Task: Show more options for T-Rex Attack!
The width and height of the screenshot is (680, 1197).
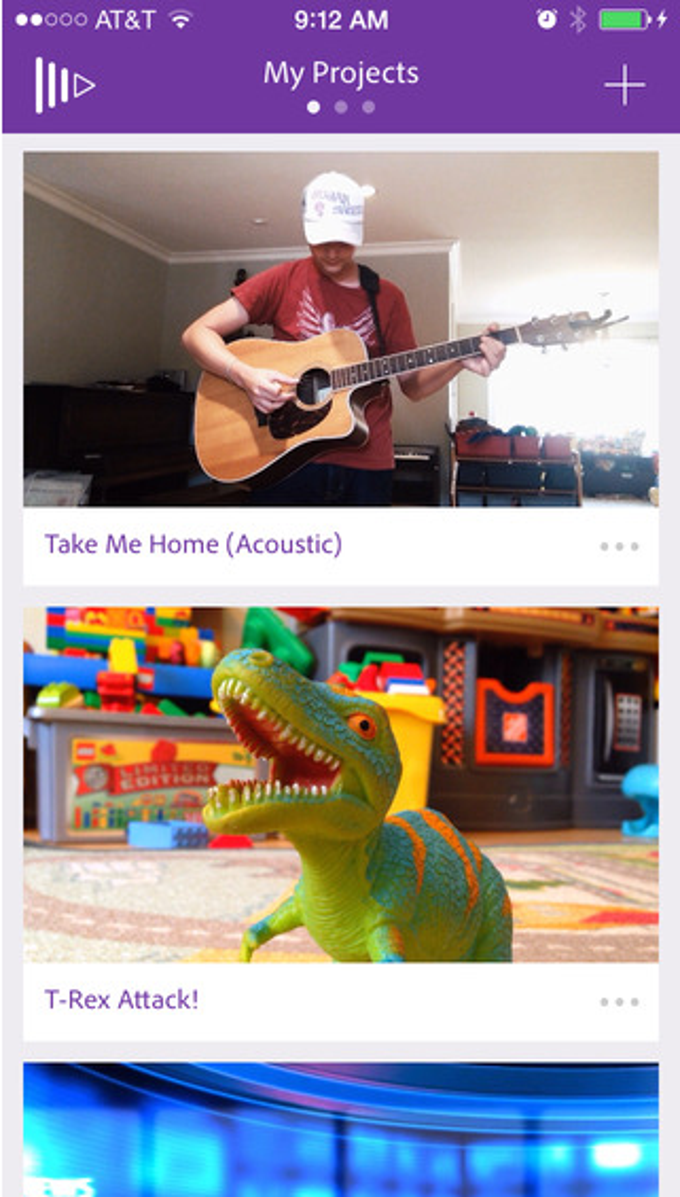Action: (x=619, y=1002)
